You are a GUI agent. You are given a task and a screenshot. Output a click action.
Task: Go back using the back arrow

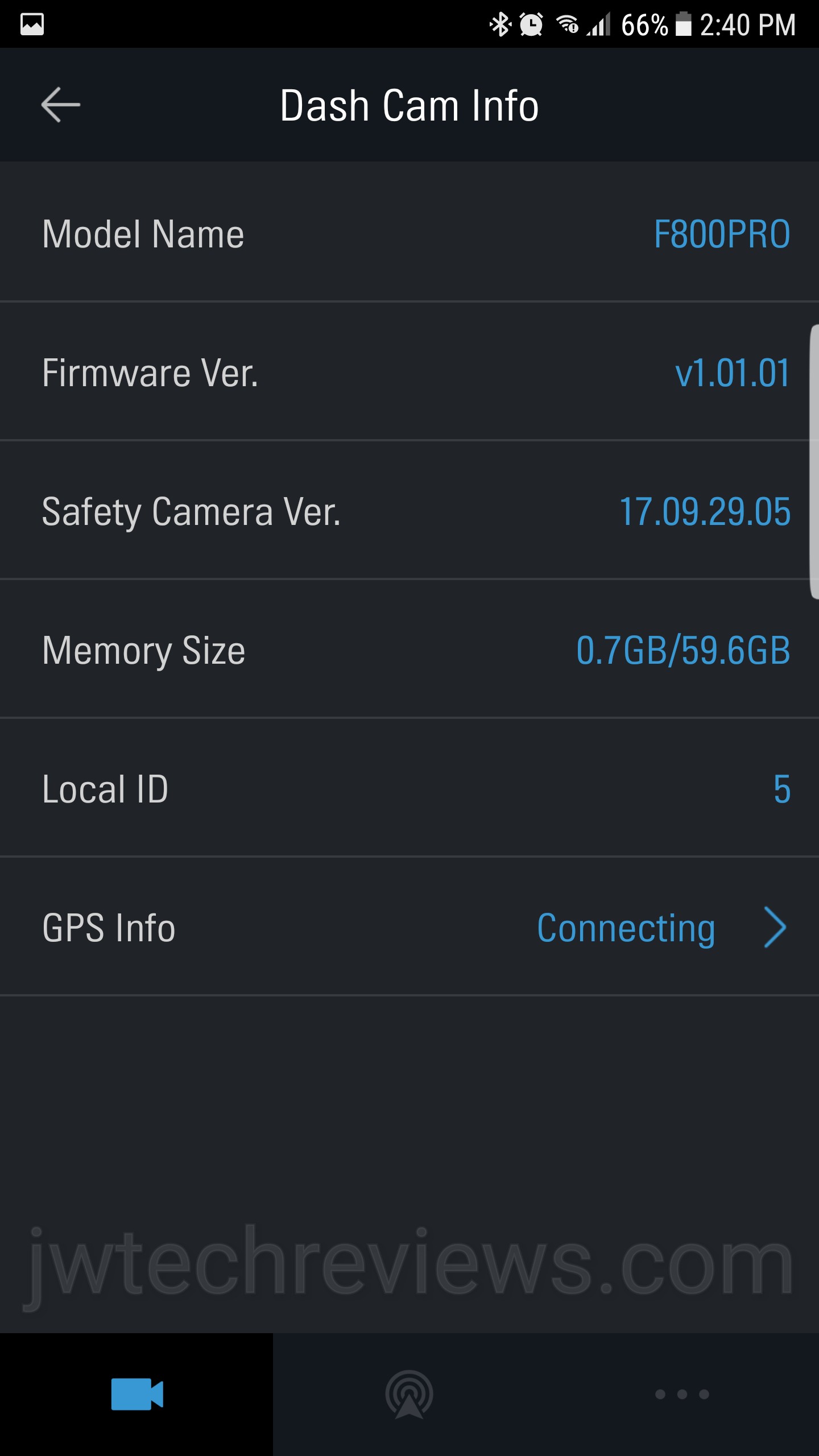coord(61,105)
